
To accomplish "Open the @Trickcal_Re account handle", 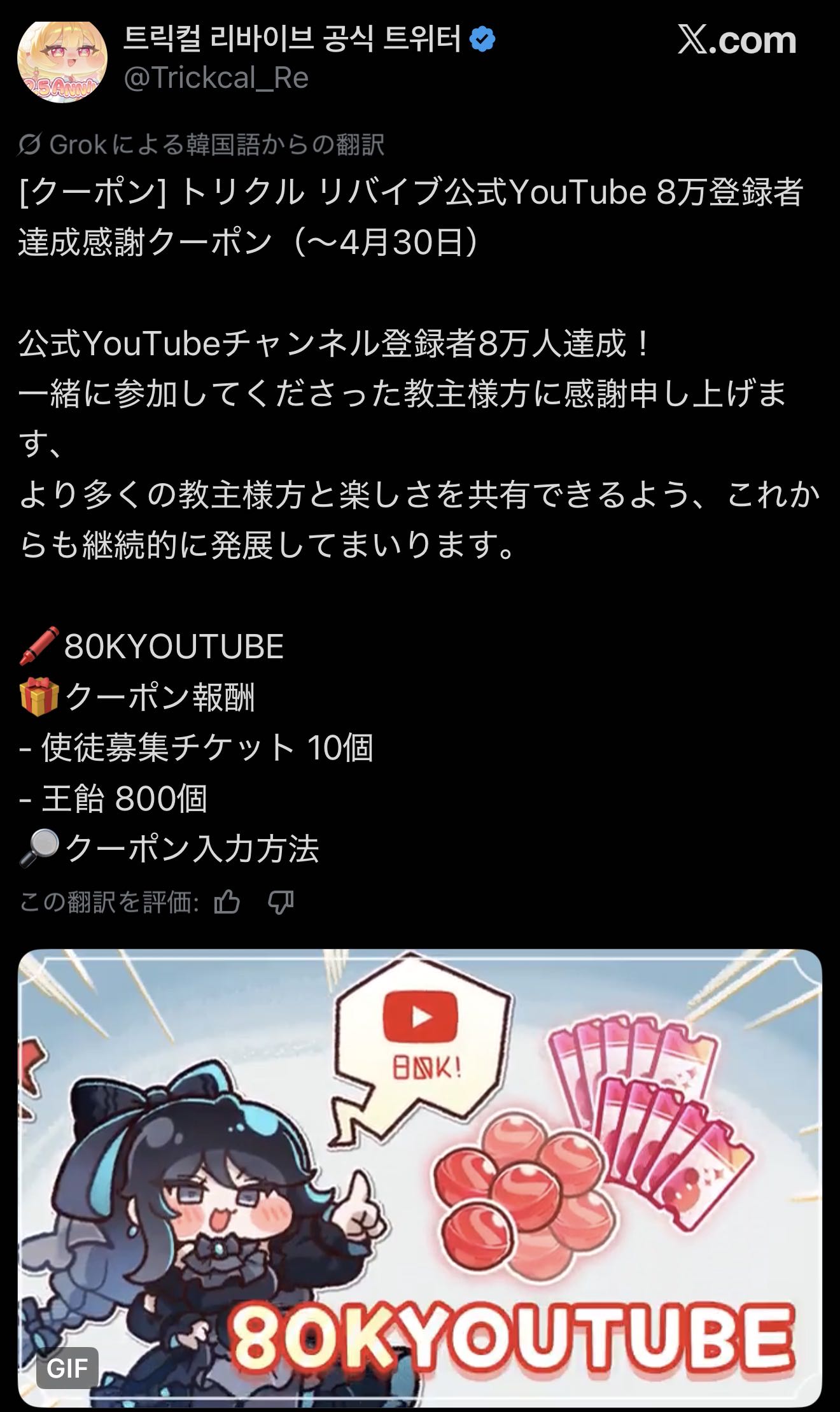I will click(216, 78).
